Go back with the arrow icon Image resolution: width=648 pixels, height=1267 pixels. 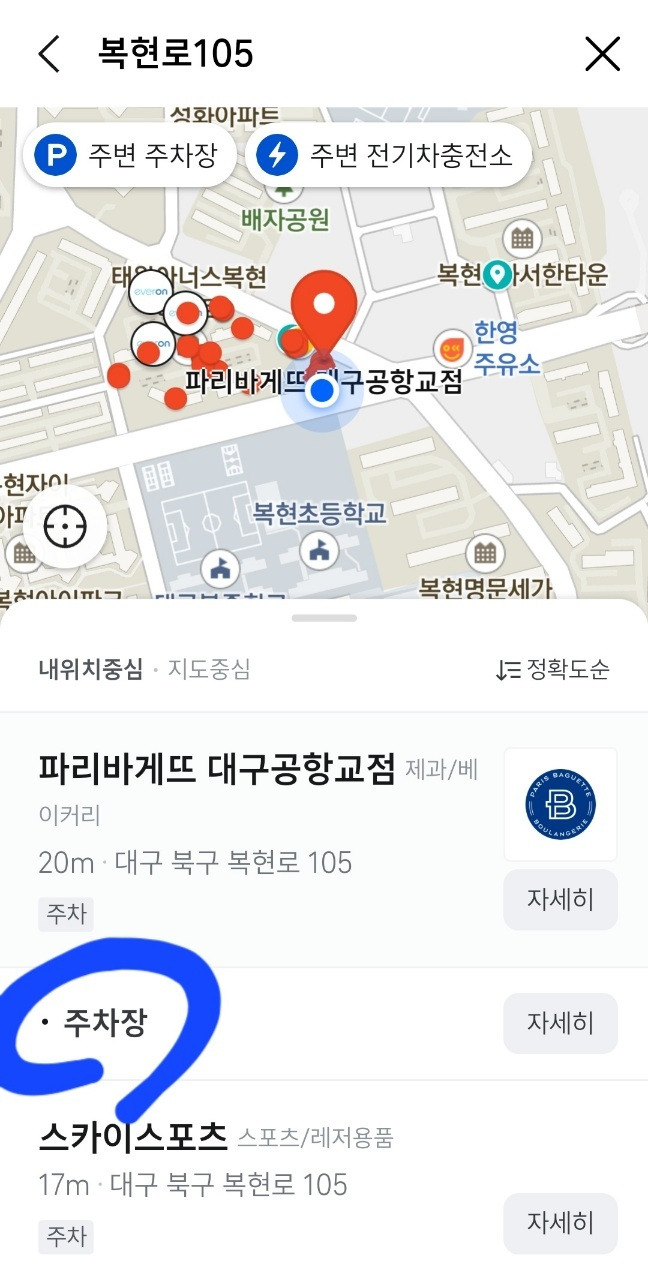(50, 54)
